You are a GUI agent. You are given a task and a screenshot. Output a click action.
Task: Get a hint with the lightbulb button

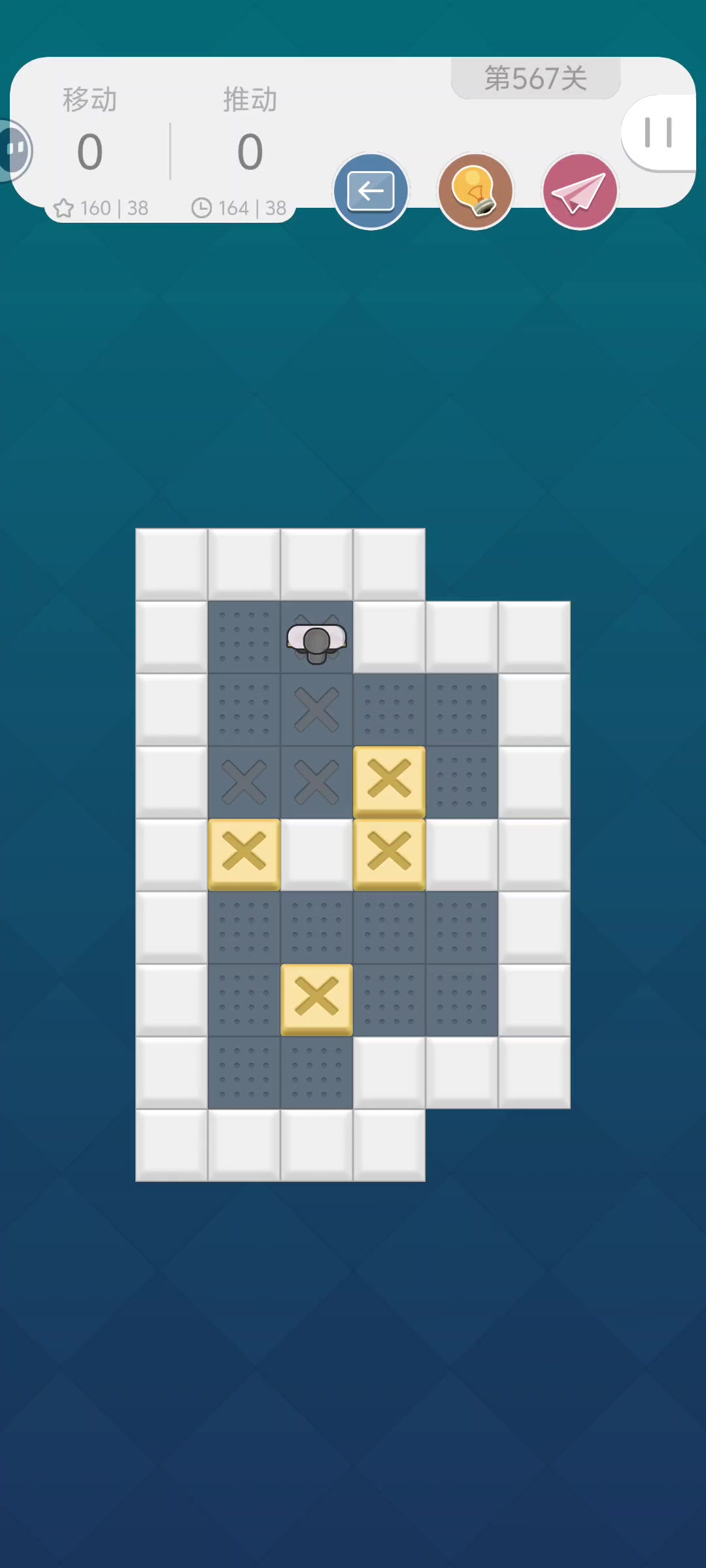pos(475,191)
